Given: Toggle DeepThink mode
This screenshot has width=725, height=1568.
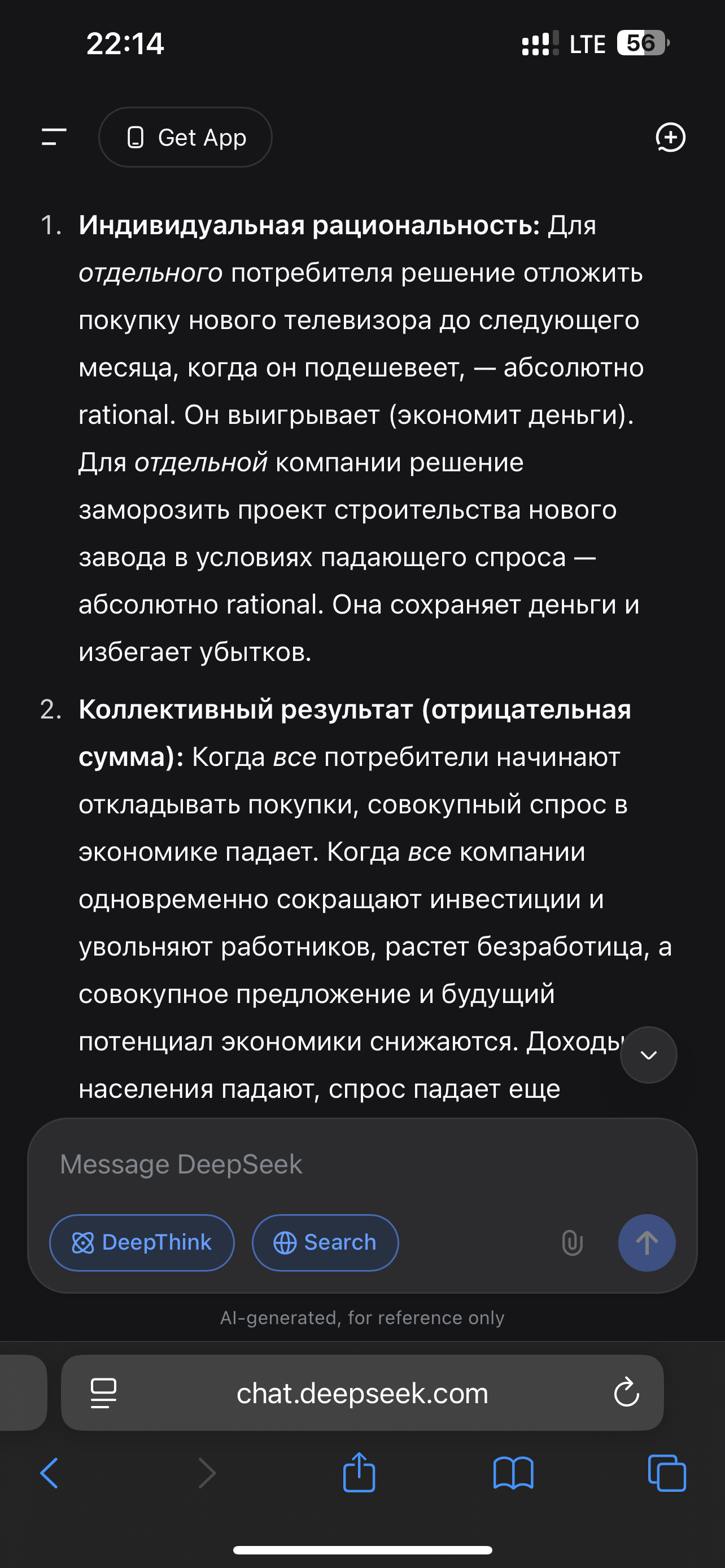Looking at the screenshot, I should click(142, 1242).
